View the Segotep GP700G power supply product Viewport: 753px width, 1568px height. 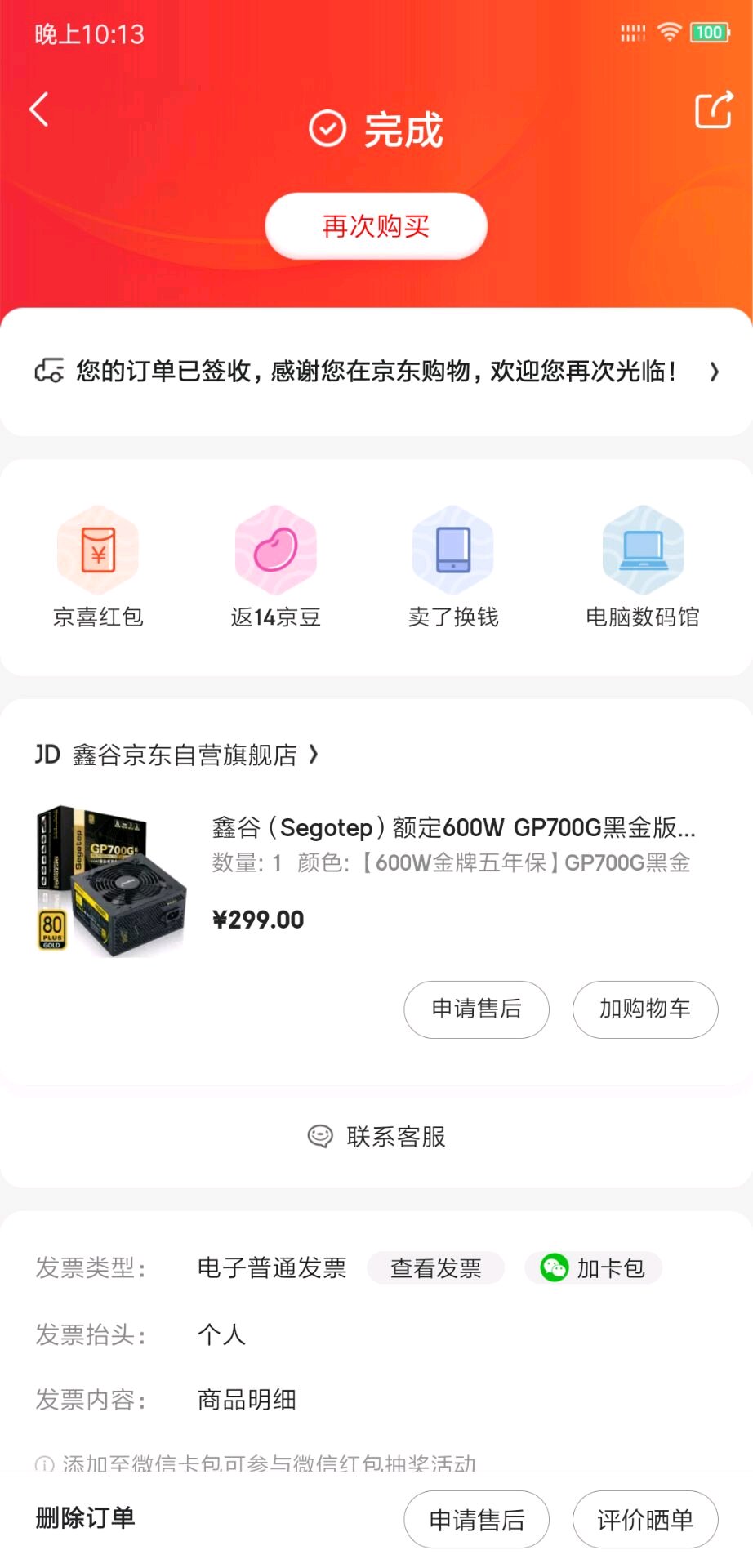click(x=453, y=828)
